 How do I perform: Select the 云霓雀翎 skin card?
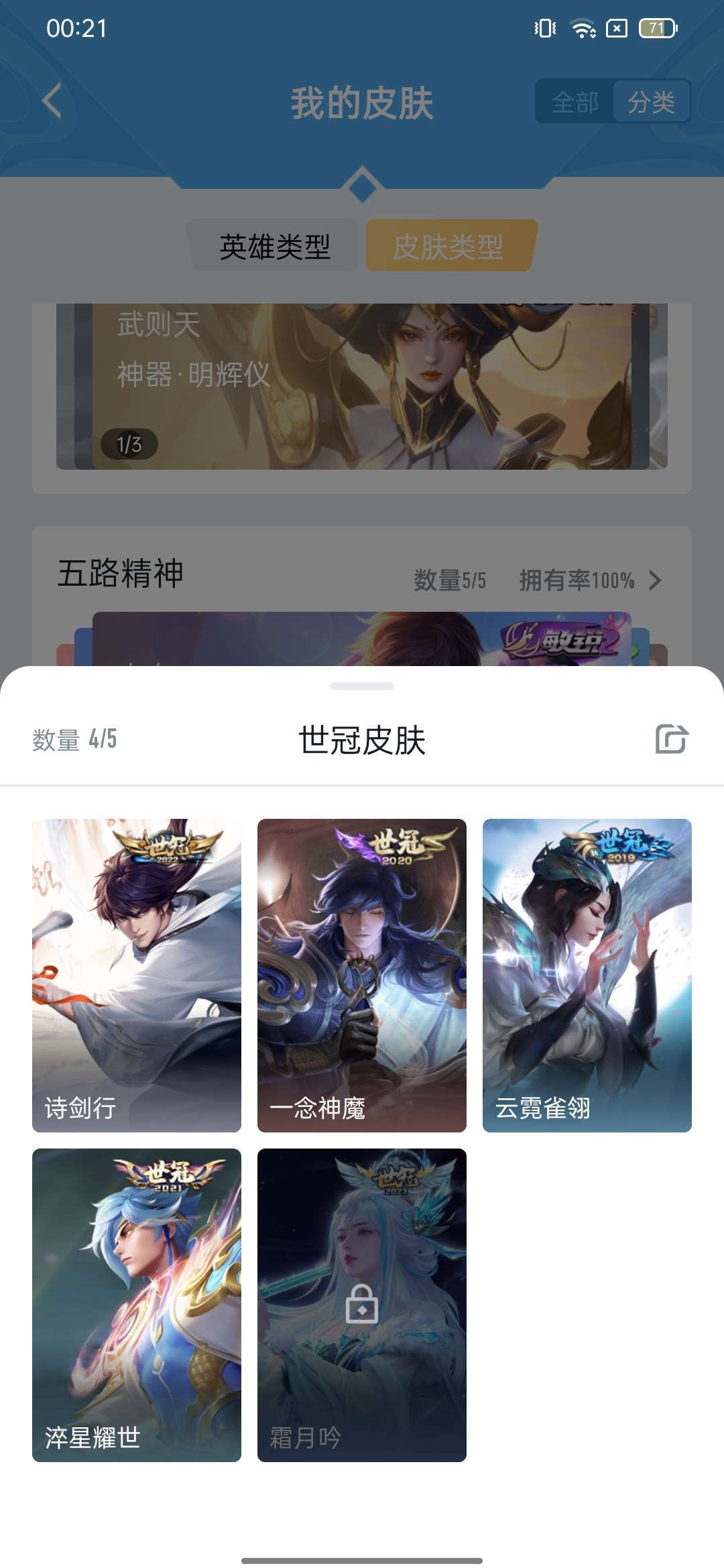tap(587, 975)
